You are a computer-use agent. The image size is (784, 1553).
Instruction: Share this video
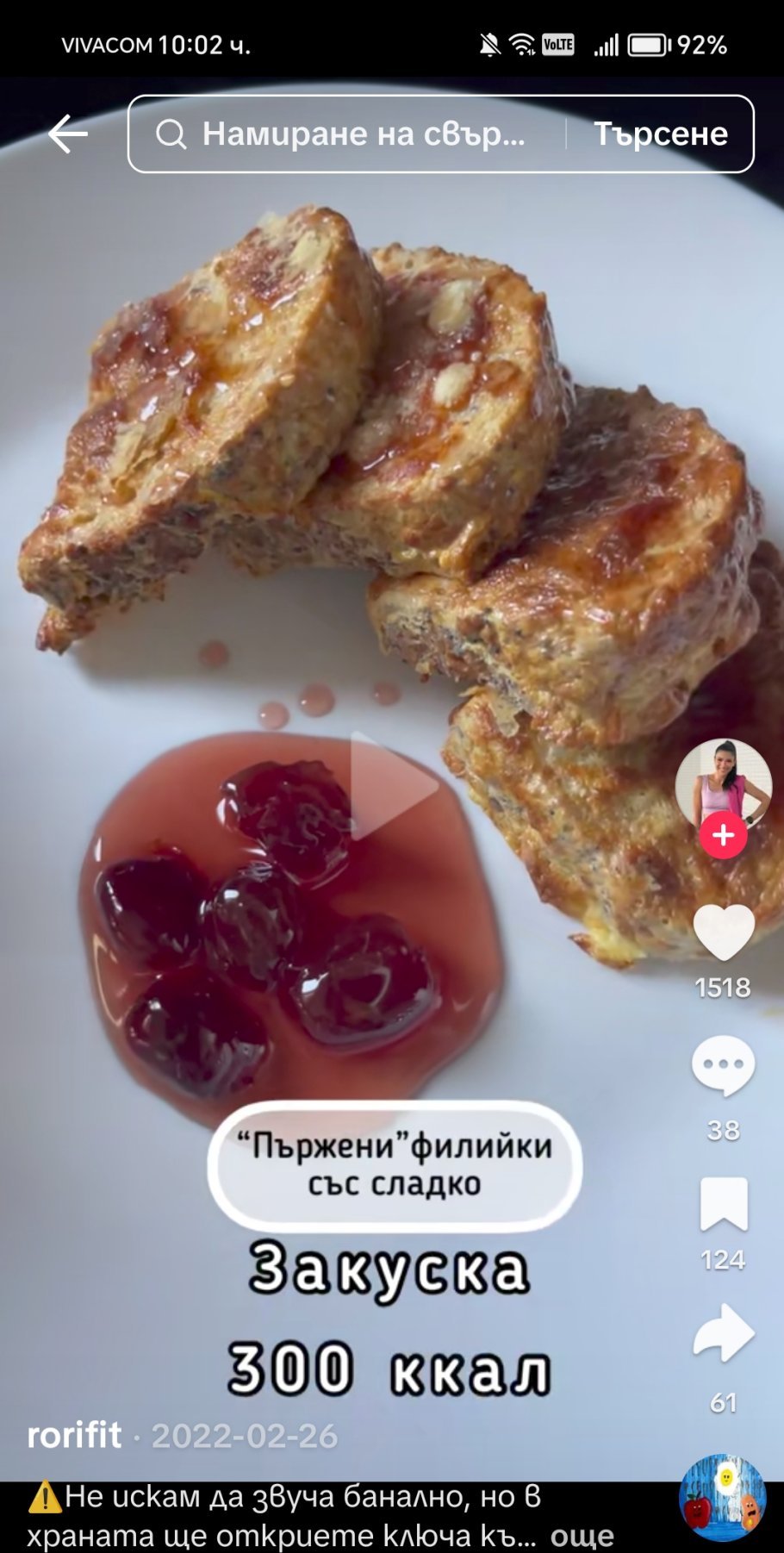724,1333
